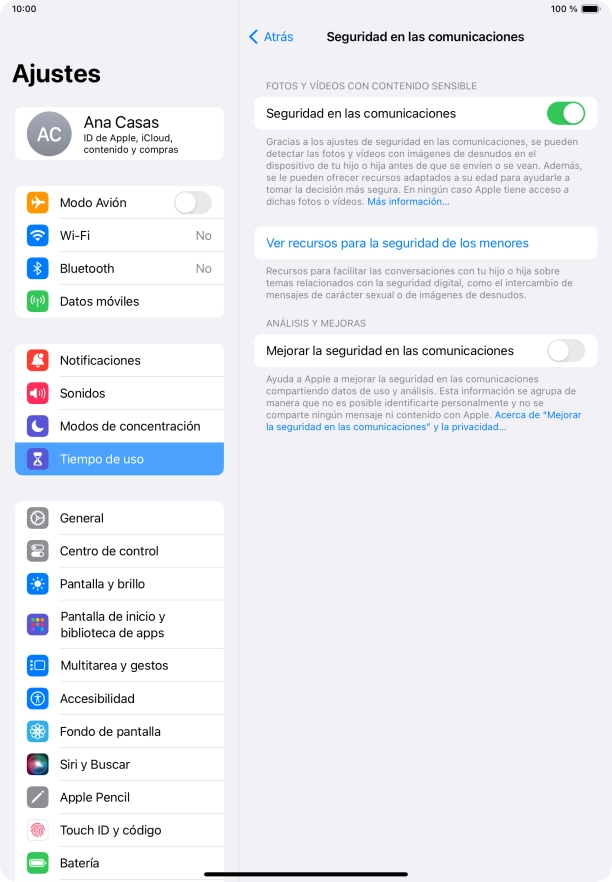Select Tiempo de uso row
This screenshot has width=612, height=882.
pos(119,459)
